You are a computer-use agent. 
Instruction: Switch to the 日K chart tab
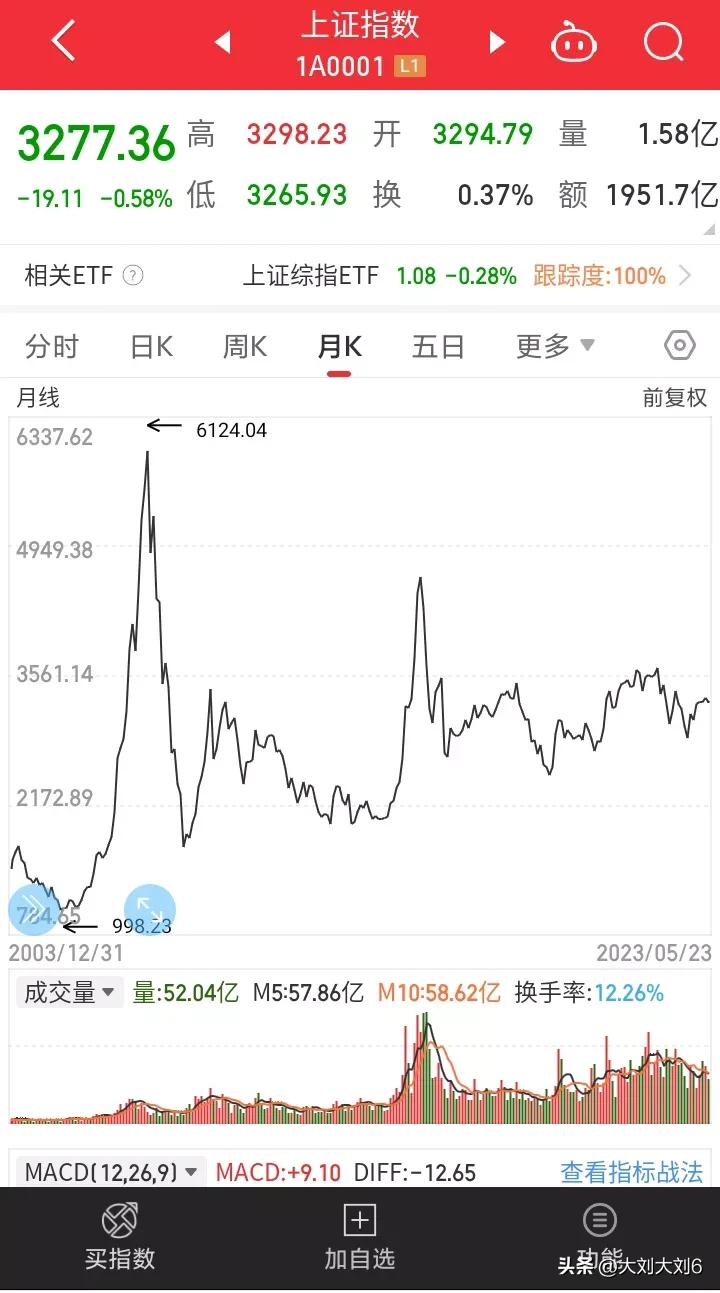[149, 345]
